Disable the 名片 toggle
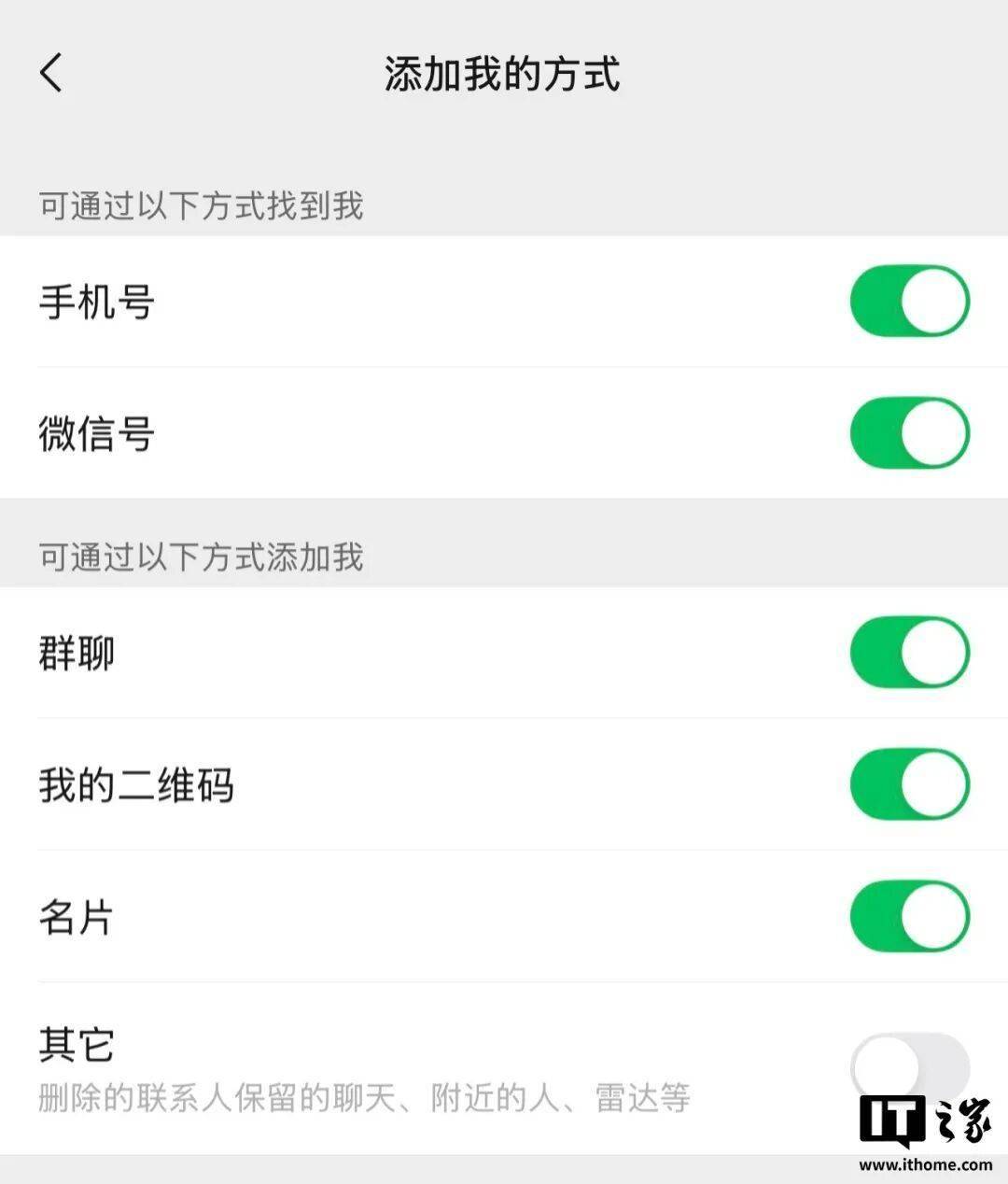 tap(908, 916)
